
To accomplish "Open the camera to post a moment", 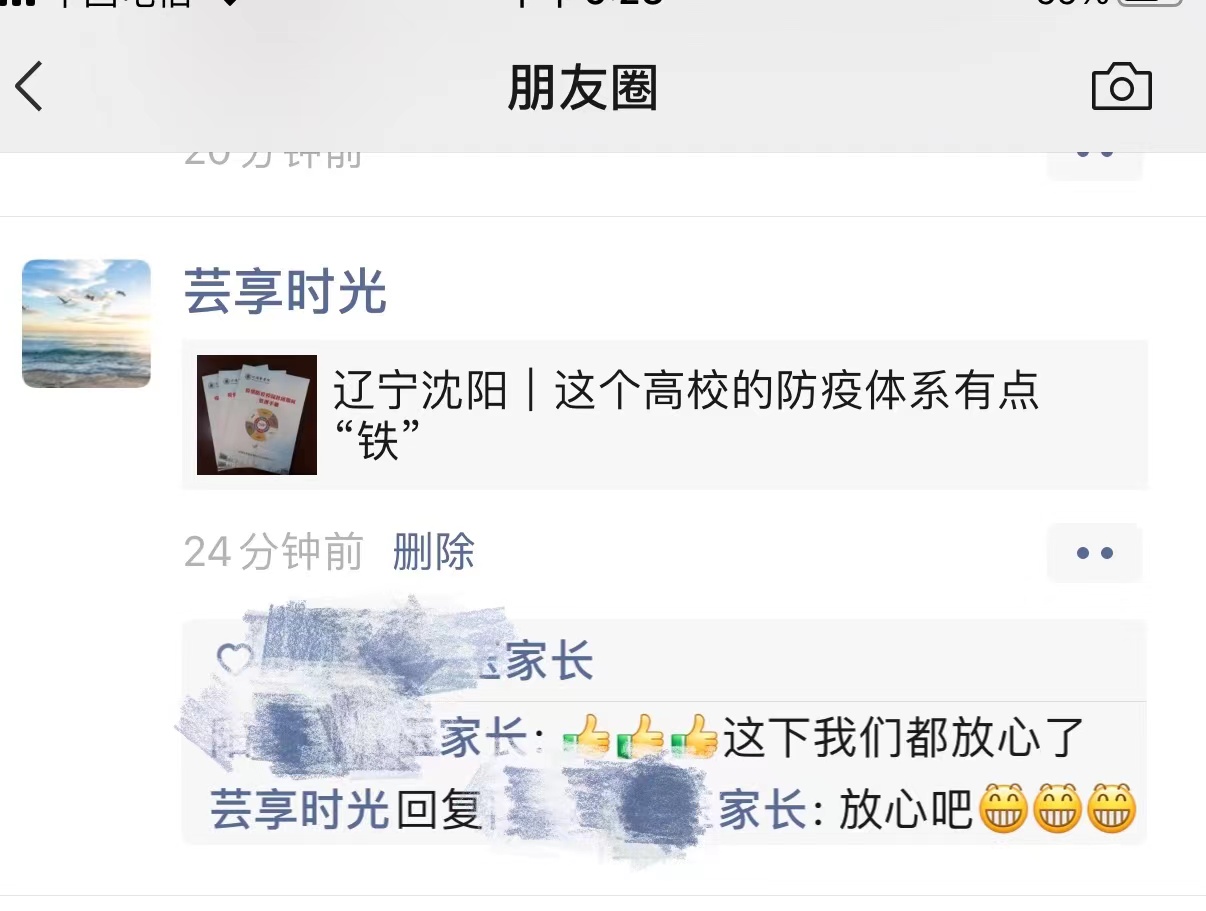I will click(x=1121, y=87).
